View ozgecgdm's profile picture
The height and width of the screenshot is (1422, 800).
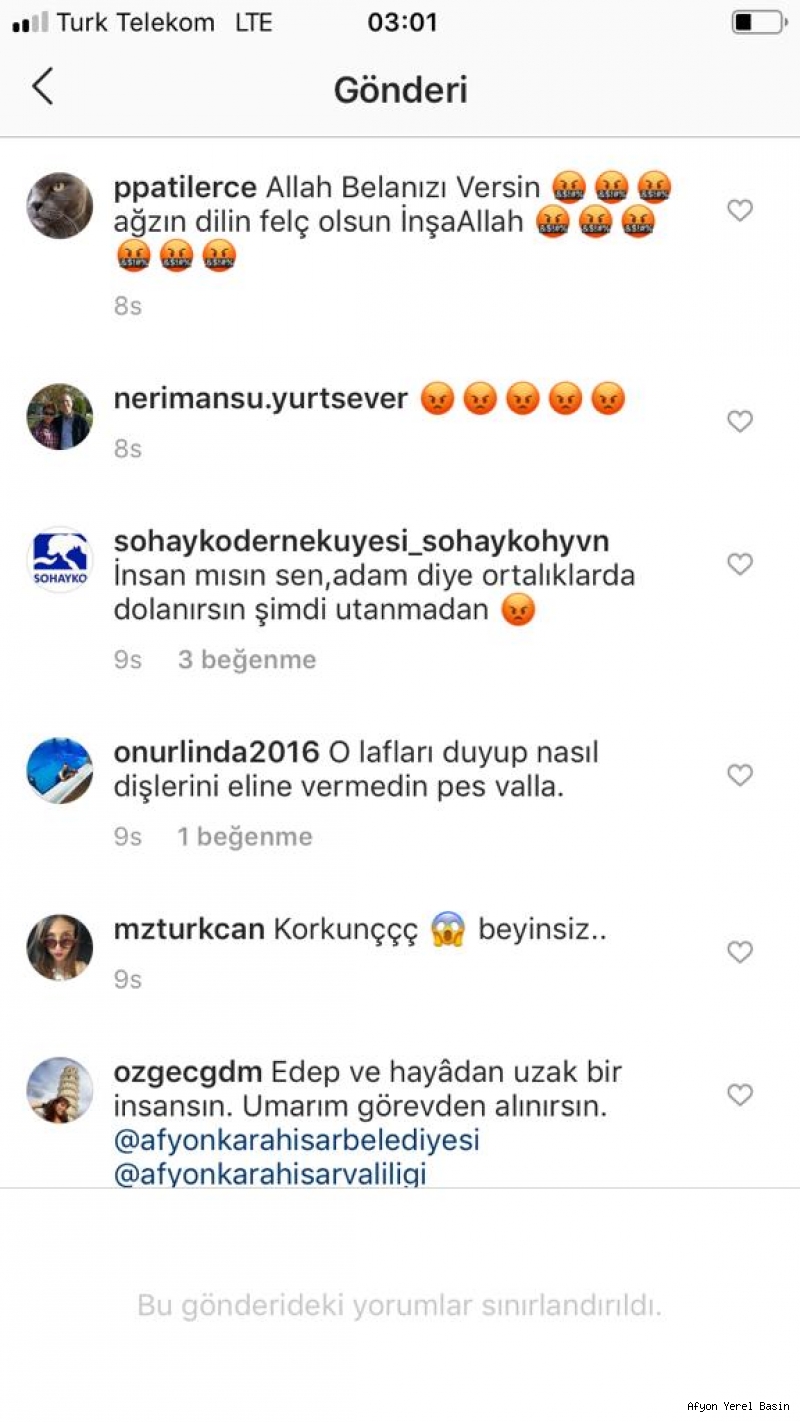(59, 1090)
